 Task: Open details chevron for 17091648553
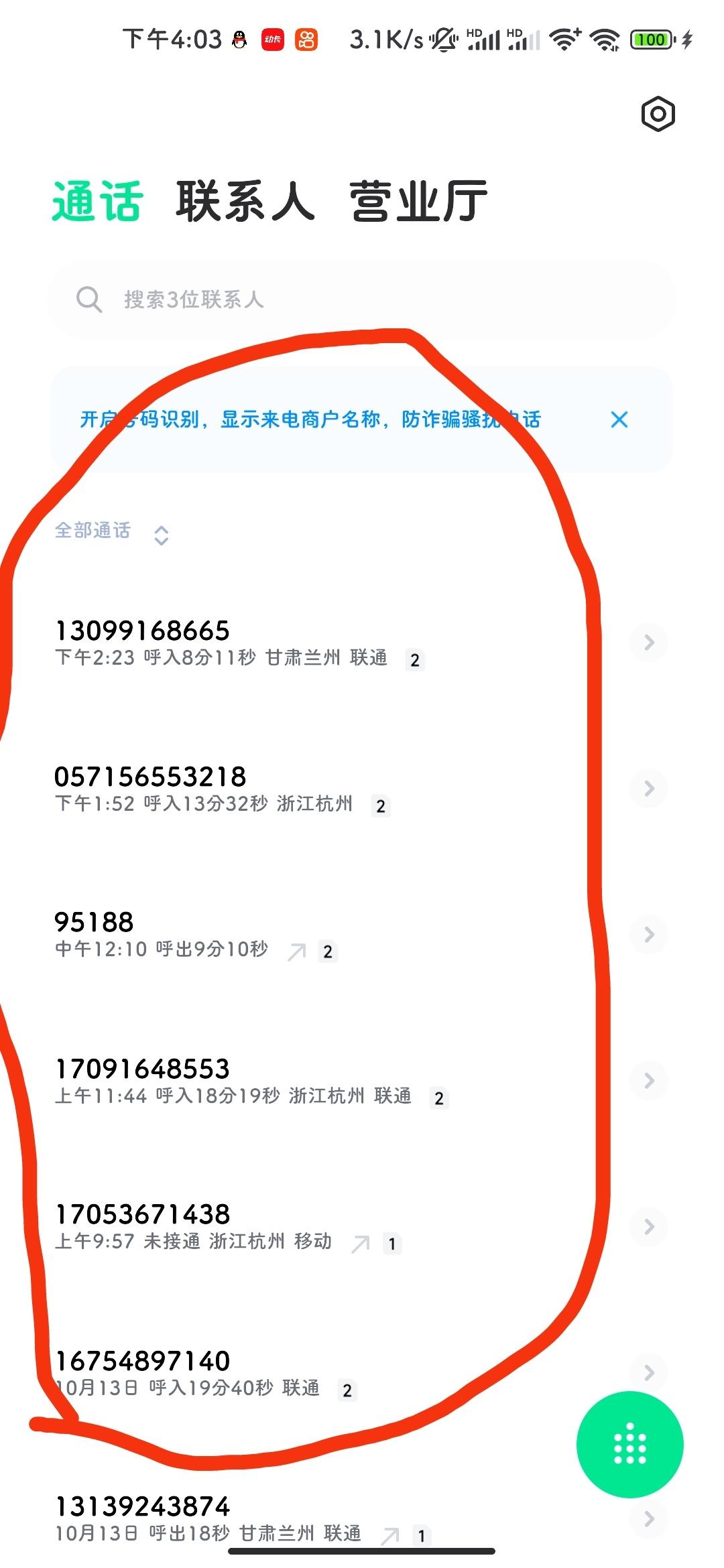click(x=649, y=1081)
